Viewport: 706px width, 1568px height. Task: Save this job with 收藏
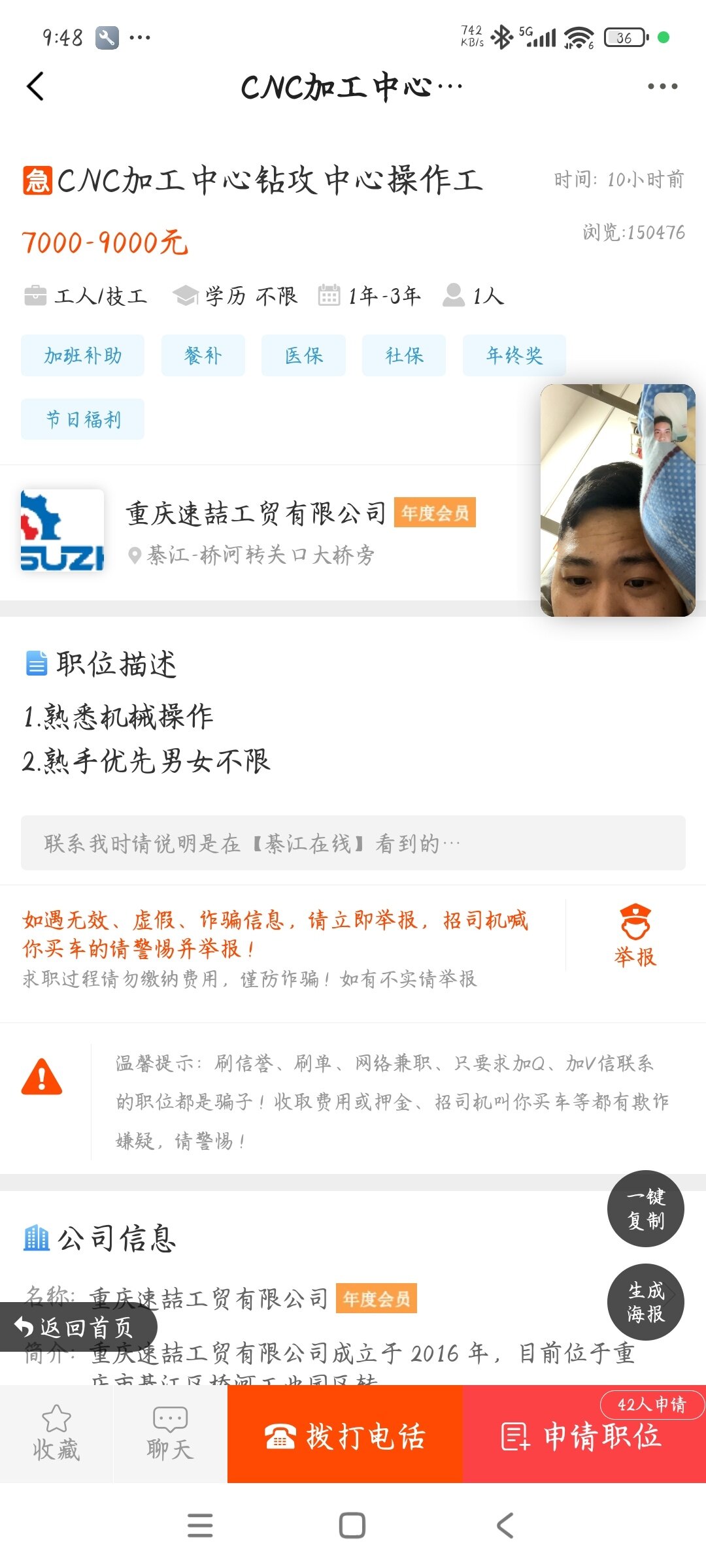56,1433
